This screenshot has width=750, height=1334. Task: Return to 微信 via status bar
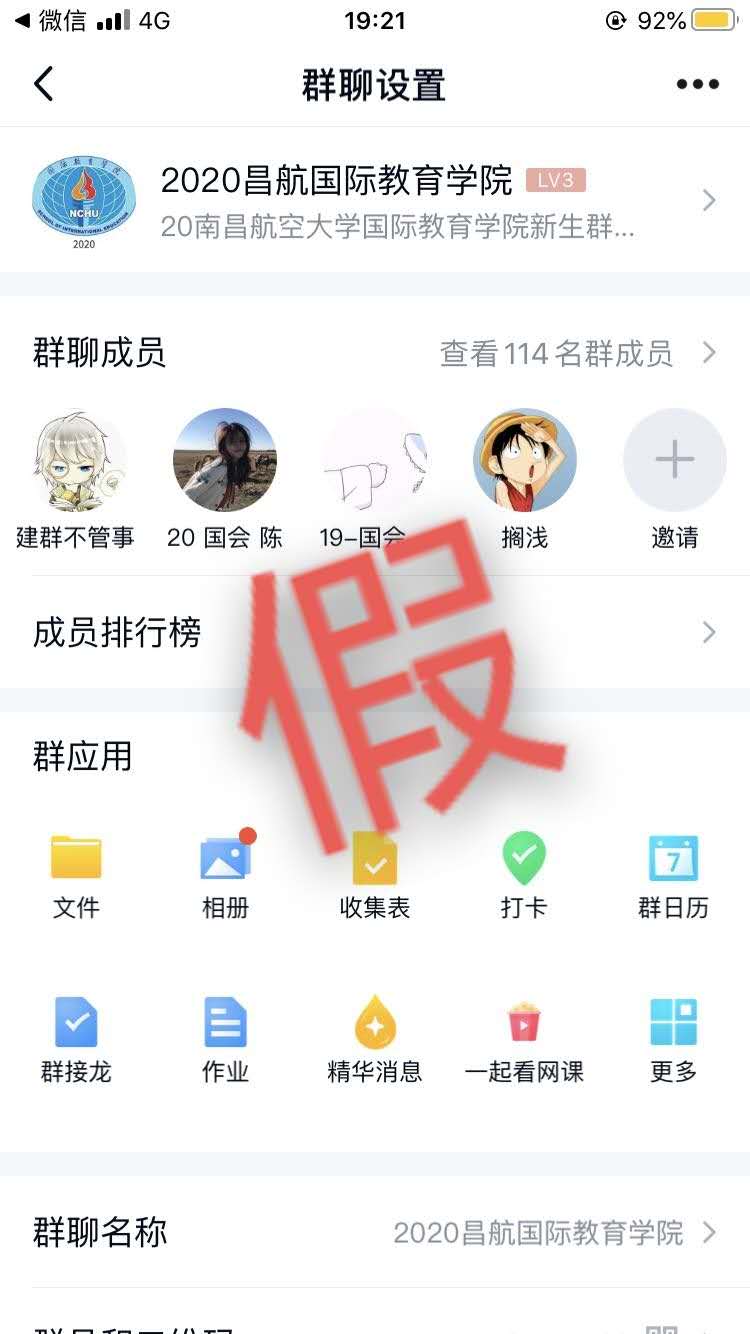50,21
